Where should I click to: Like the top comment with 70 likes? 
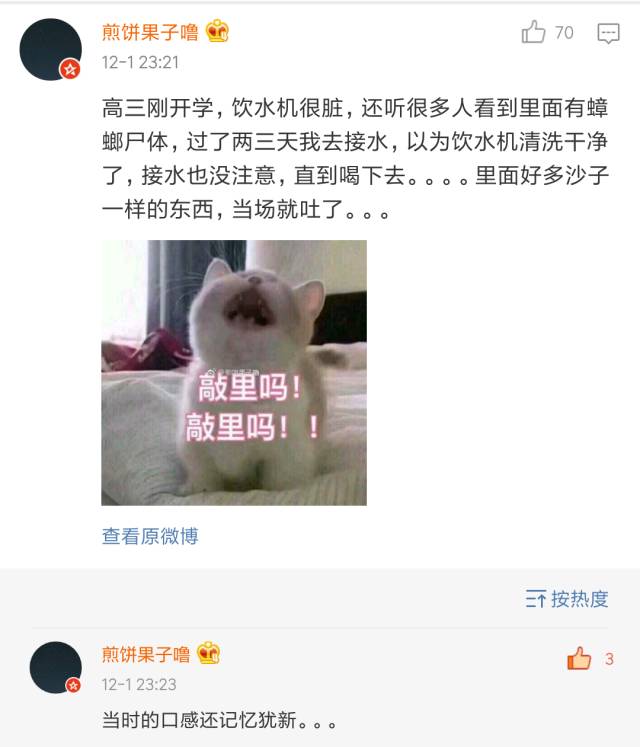tap(534, 32)
